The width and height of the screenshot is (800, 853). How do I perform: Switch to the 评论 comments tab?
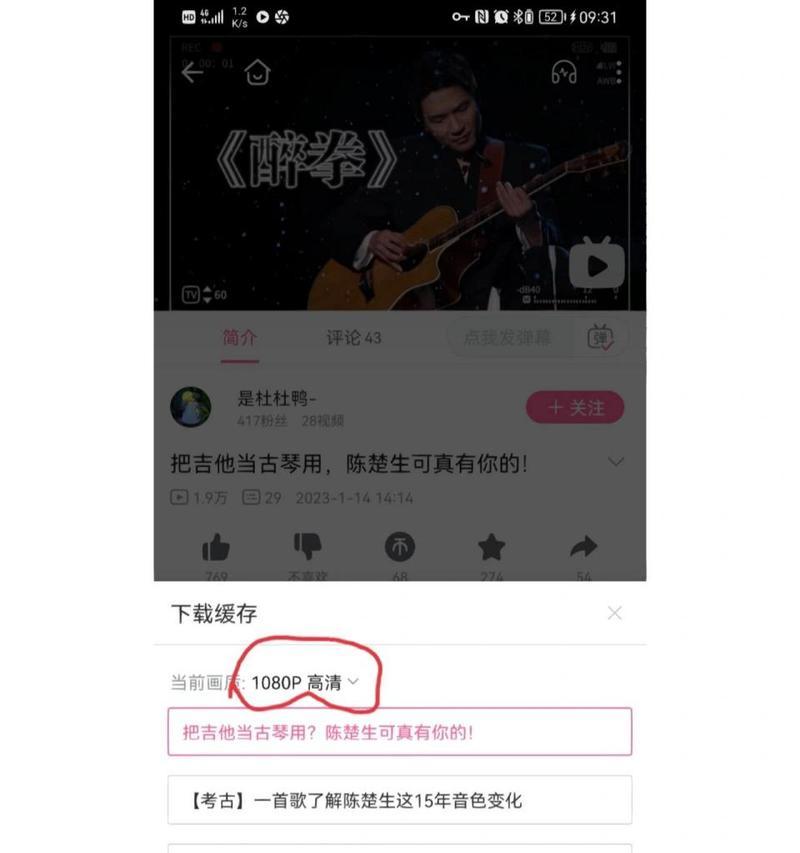[353, 338]
